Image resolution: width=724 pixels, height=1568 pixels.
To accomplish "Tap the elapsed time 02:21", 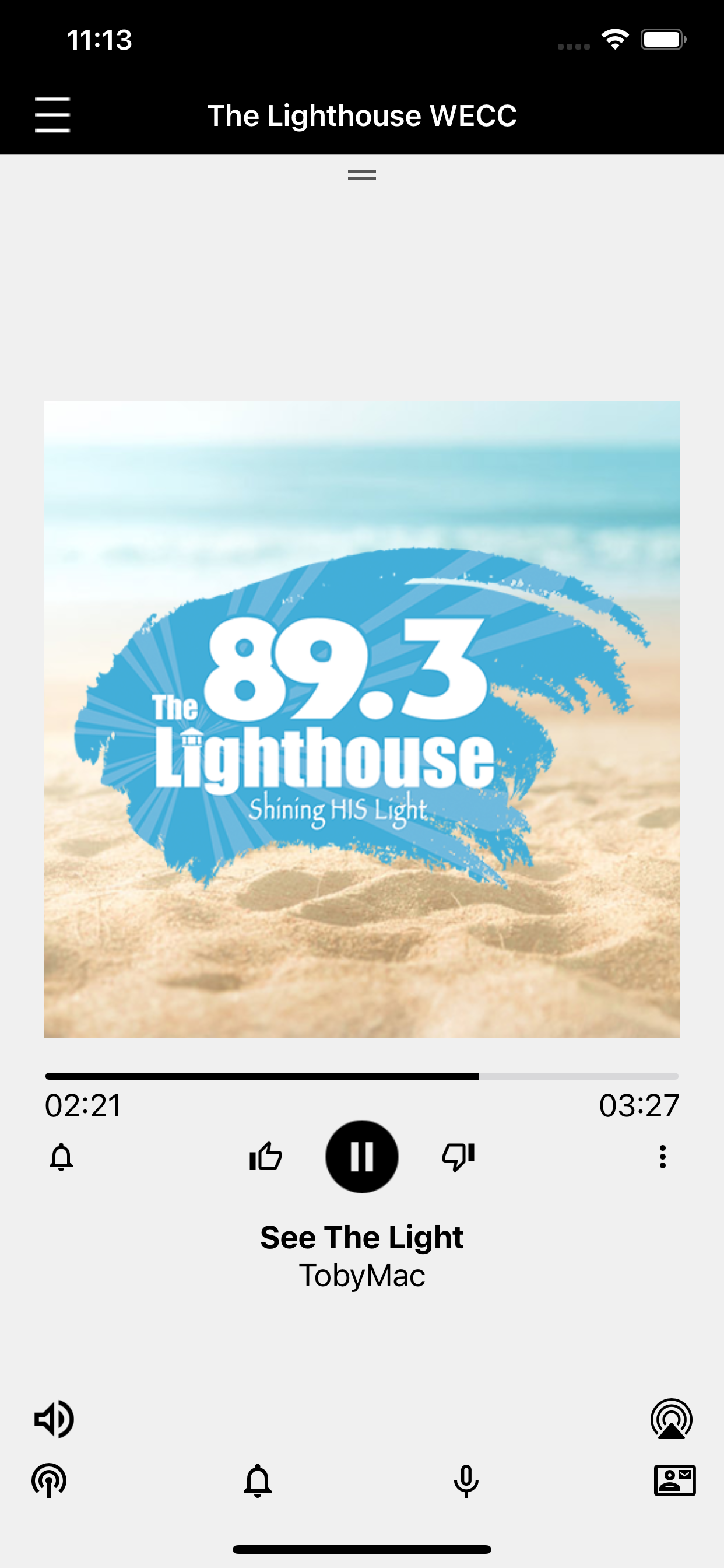I will click(83, 1106).
